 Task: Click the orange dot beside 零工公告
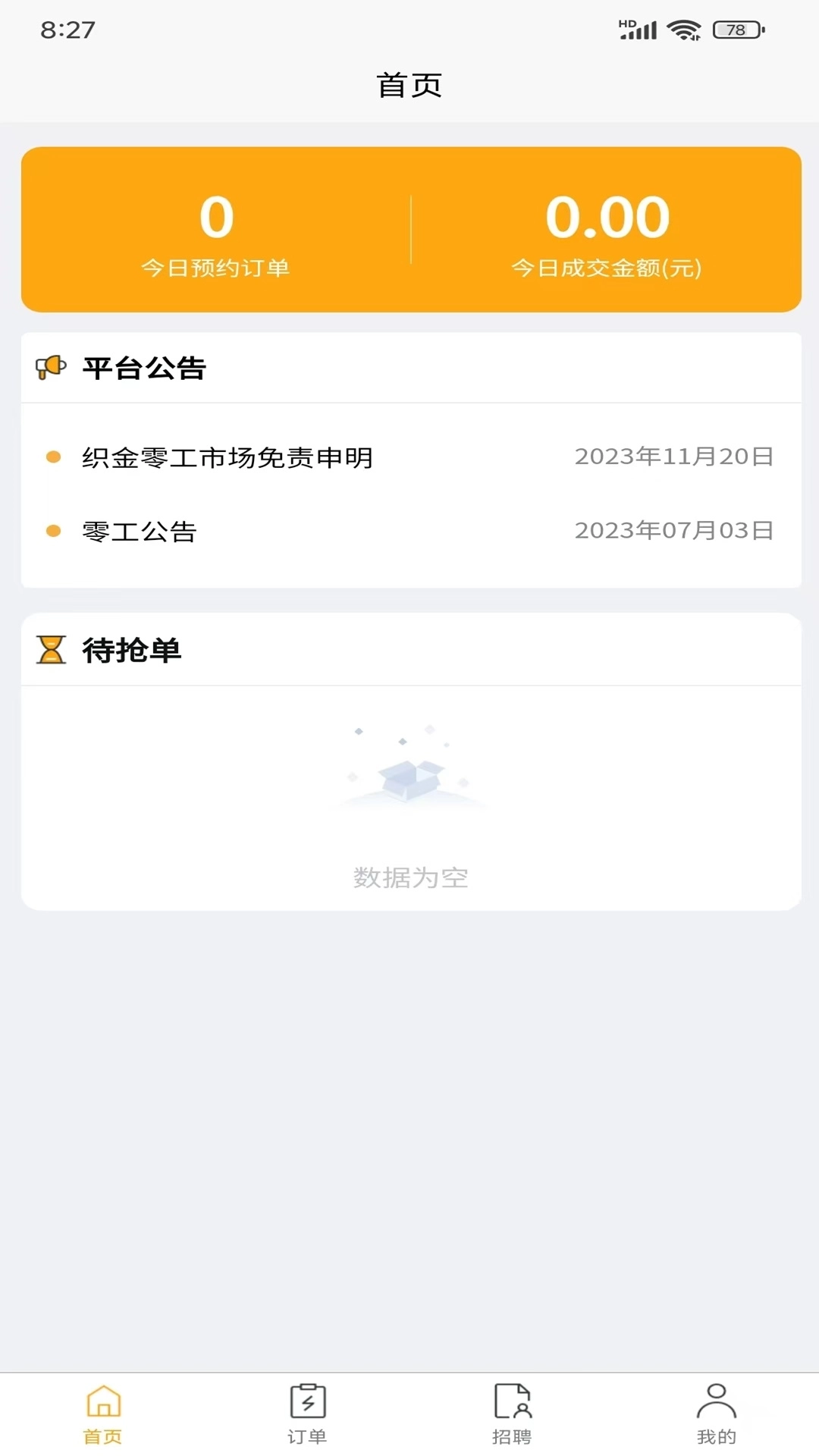(x=52, y=532)
